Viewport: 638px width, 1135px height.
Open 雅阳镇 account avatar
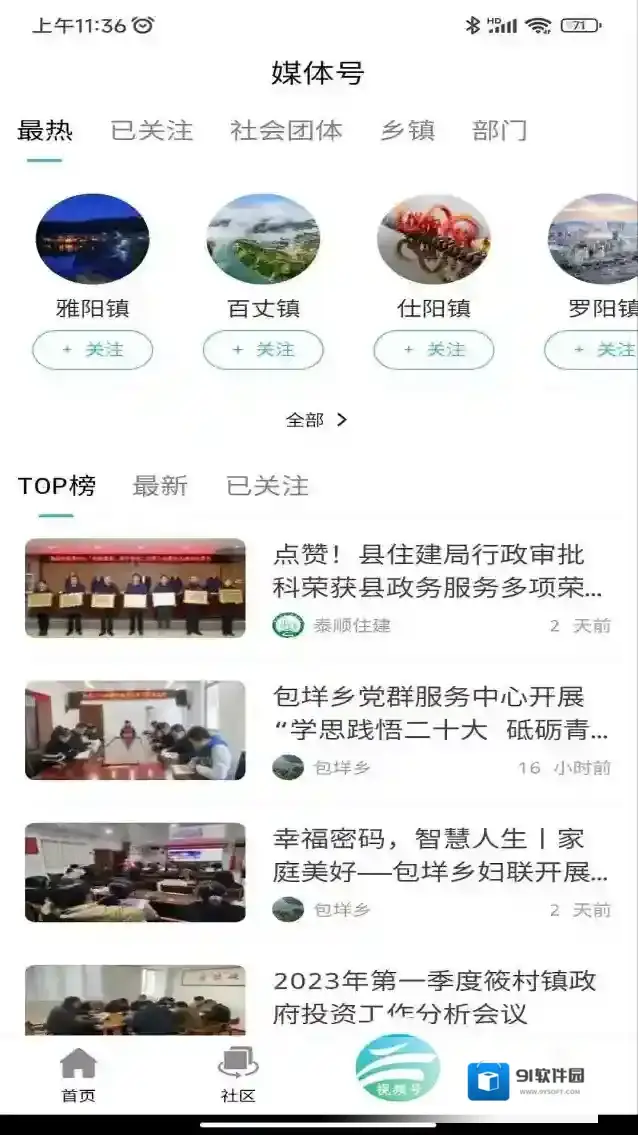click(93, 240)
